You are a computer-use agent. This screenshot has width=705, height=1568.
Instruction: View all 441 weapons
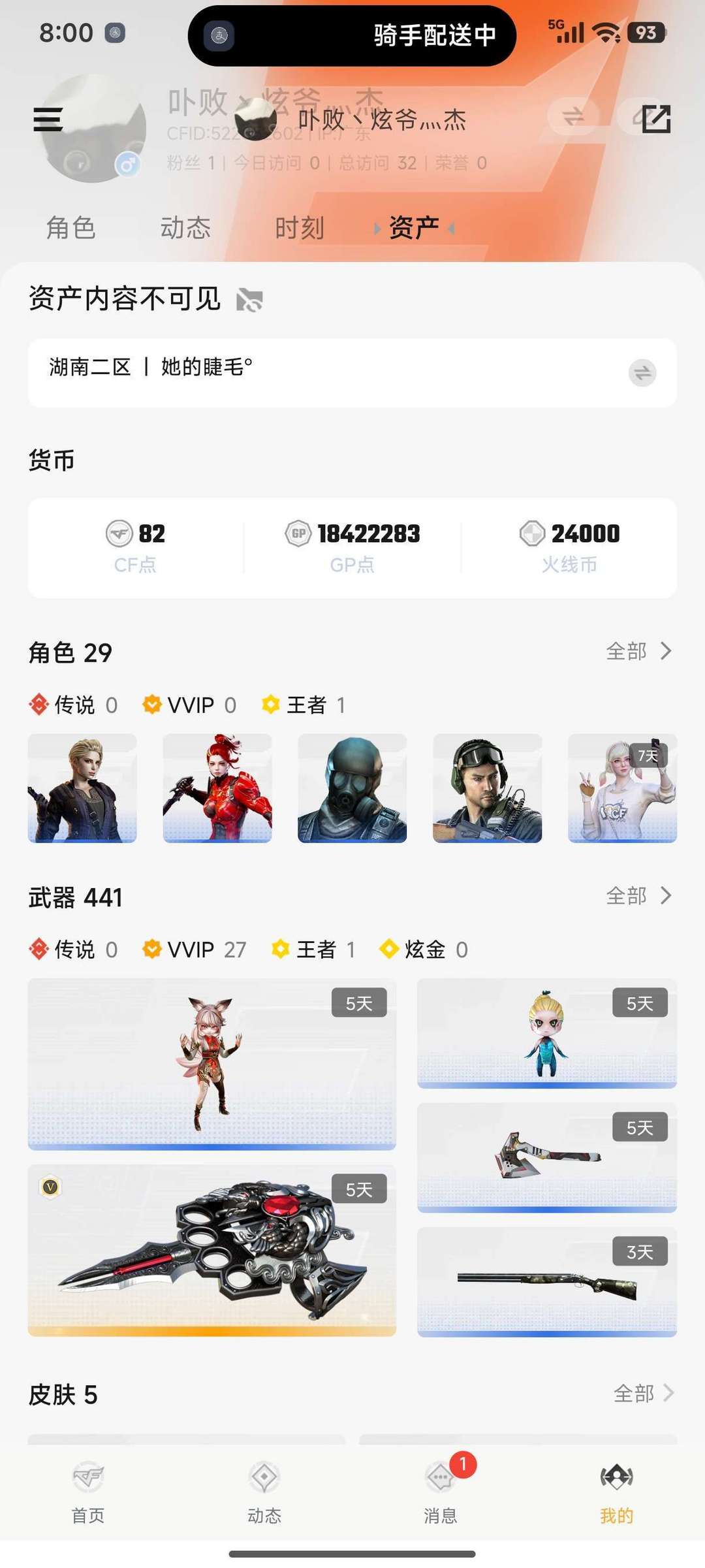pos(638,895)
